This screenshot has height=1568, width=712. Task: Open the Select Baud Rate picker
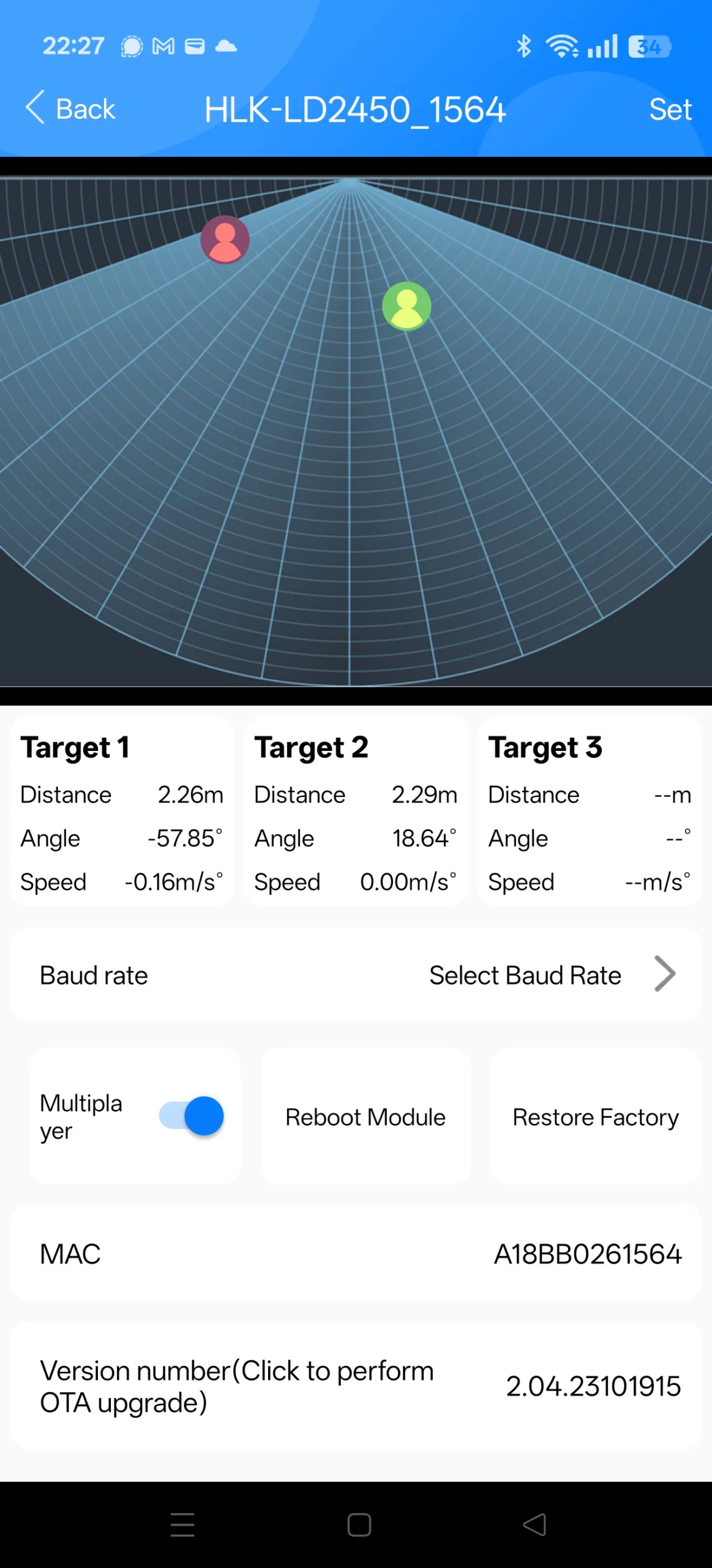(551, 975)
